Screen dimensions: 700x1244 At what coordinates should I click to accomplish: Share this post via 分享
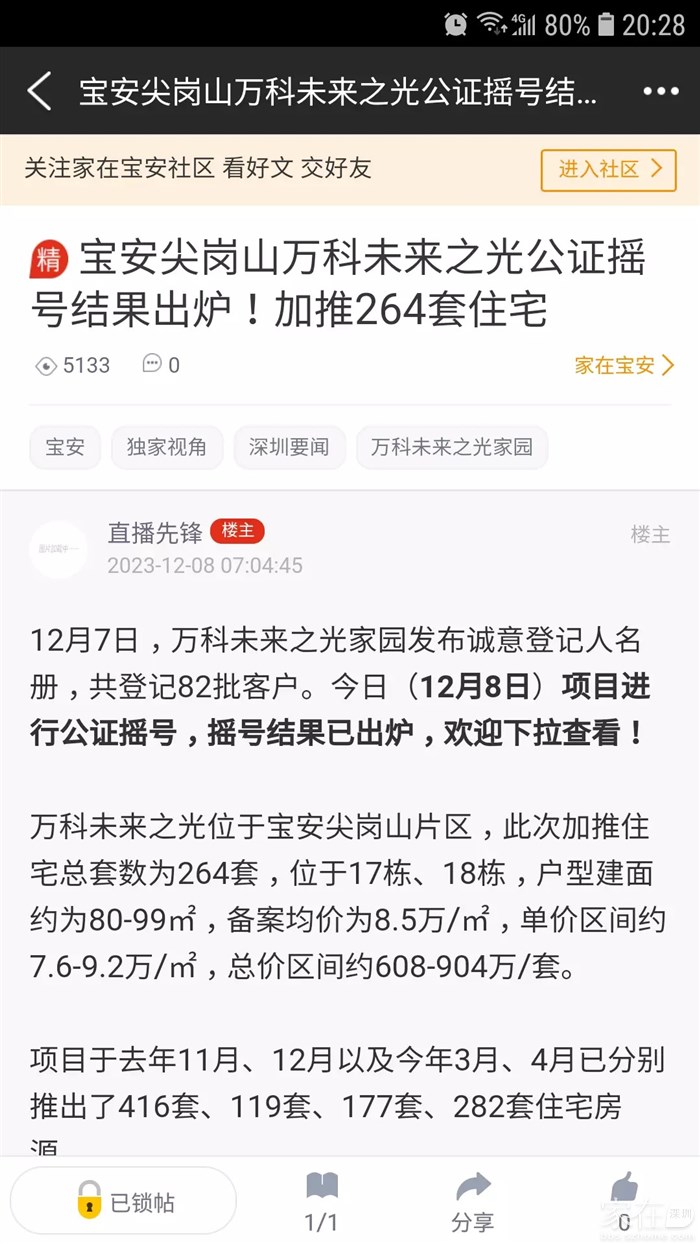(472, 1202)
